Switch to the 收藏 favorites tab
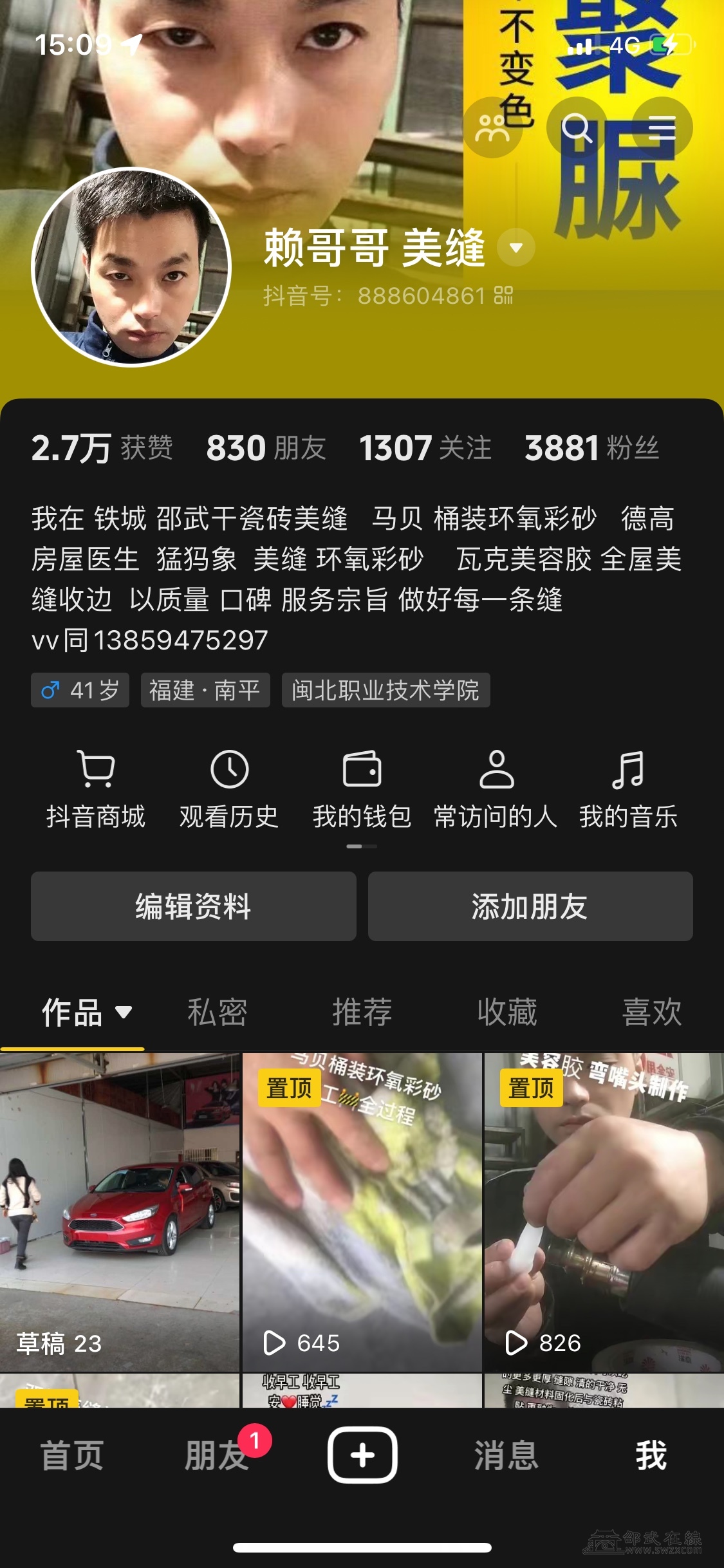The height and width of the screenshot is (1568, 724). 507,1012
